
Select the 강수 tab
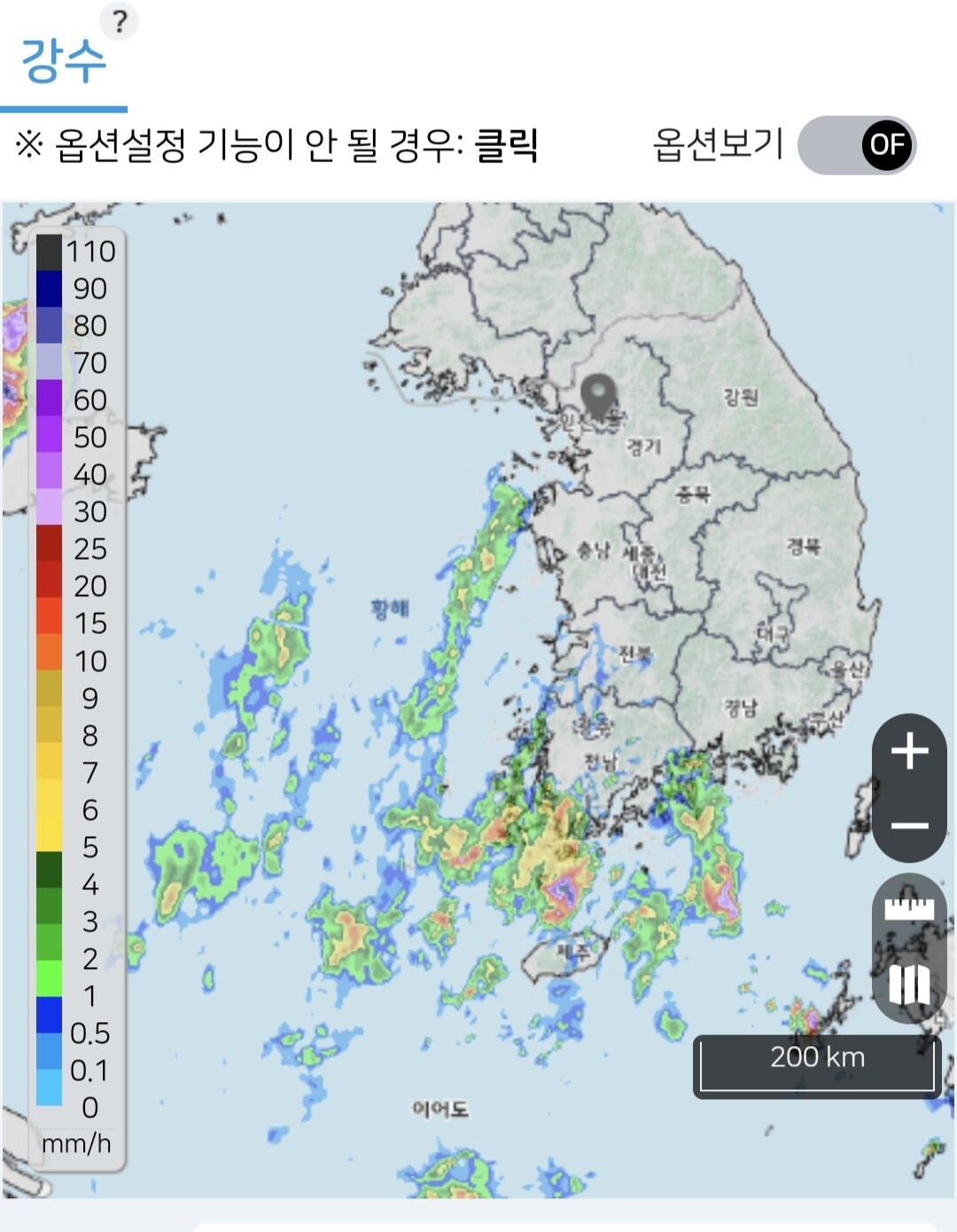[64, 62]
